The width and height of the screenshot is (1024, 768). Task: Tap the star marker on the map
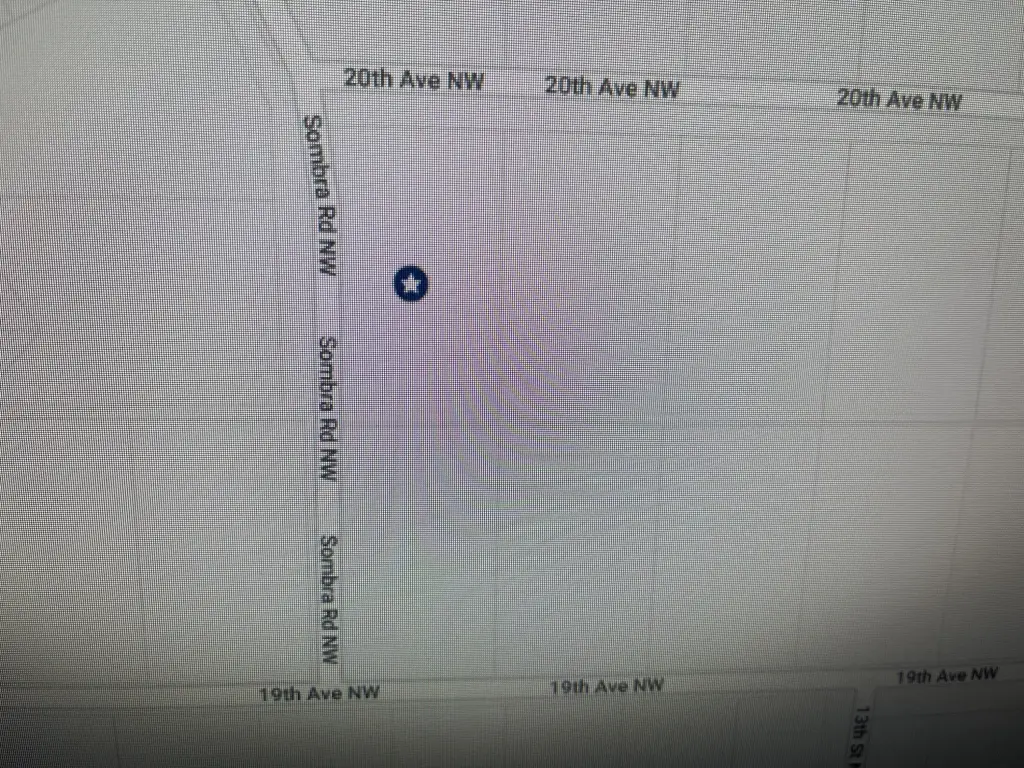[411, 285]
